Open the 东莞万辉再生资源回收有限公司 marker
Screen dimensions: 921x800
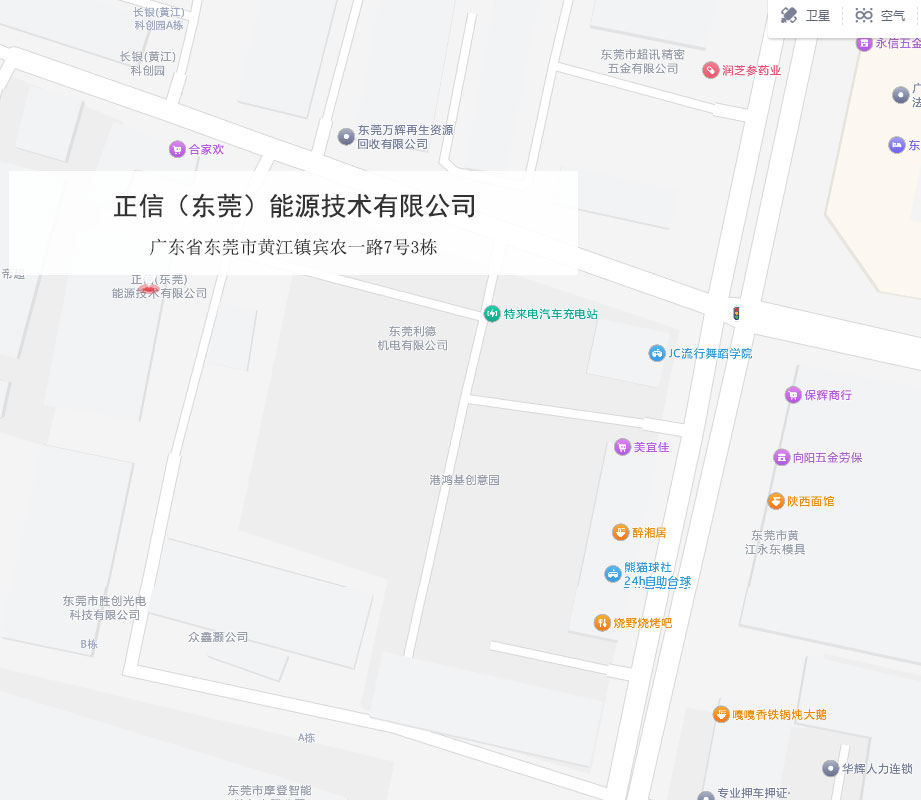click(346, 136)
